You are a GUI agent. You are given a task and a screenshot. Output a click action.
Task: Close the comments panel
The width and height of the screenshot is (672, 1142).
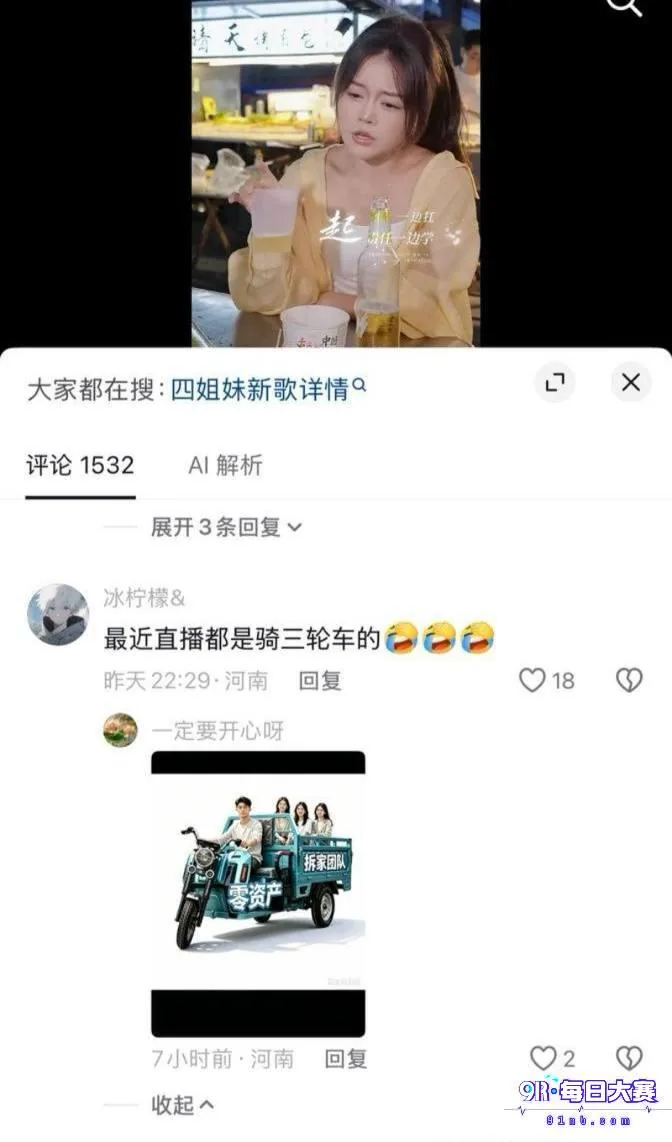pyautogui.click(x=631, y=382)
